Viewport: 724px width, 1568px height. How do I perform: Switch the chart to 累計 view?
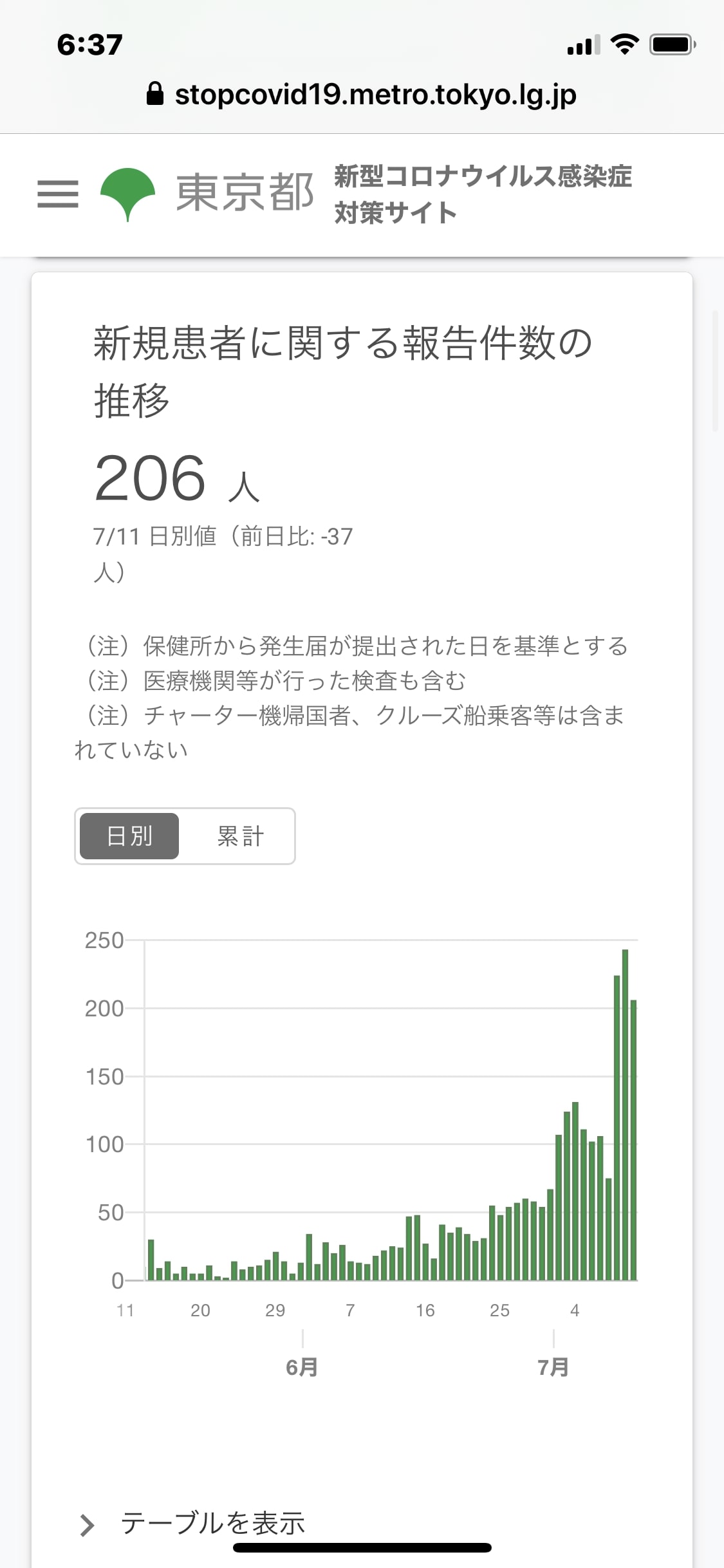click(240, 836)
